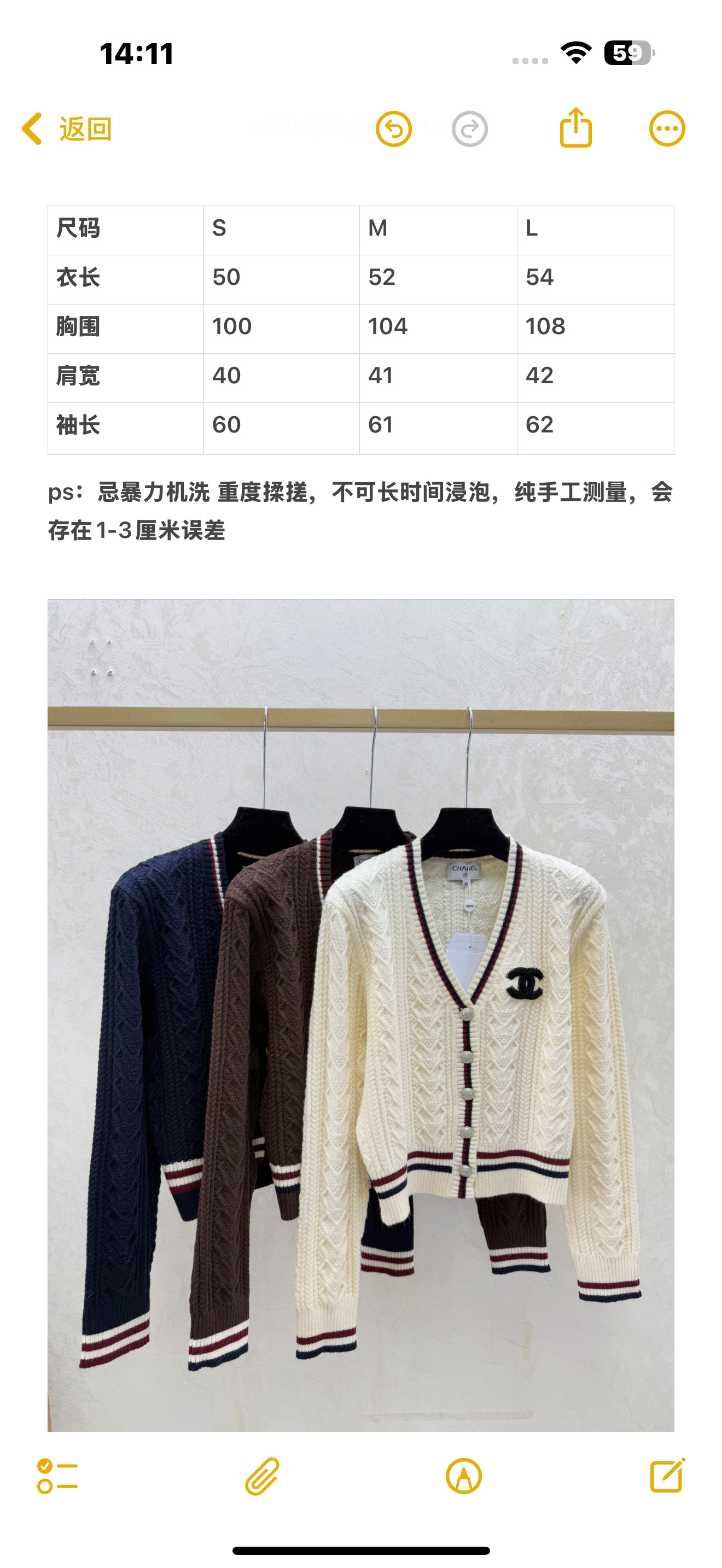
Task: Open the more options menu
Action: [x=667, y=129]
